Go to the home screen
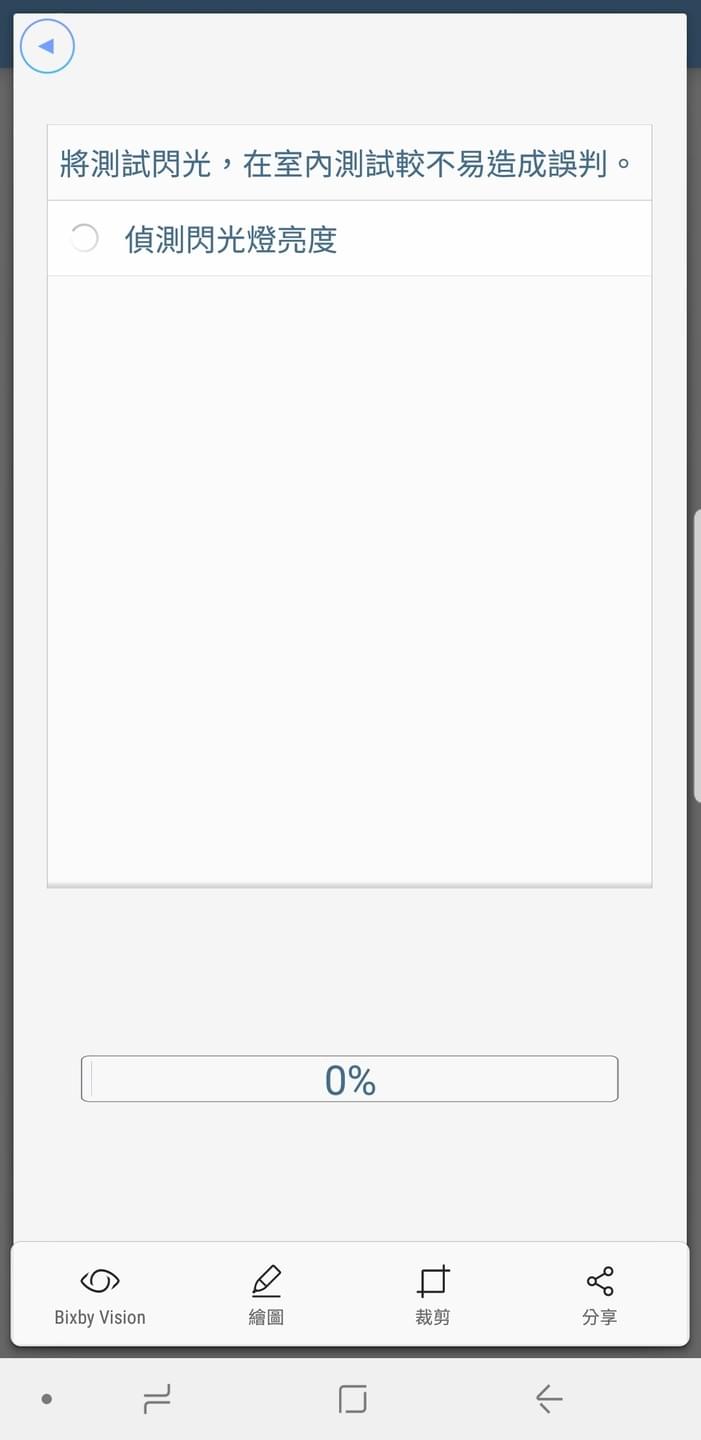 click(x=352, y=1398)
